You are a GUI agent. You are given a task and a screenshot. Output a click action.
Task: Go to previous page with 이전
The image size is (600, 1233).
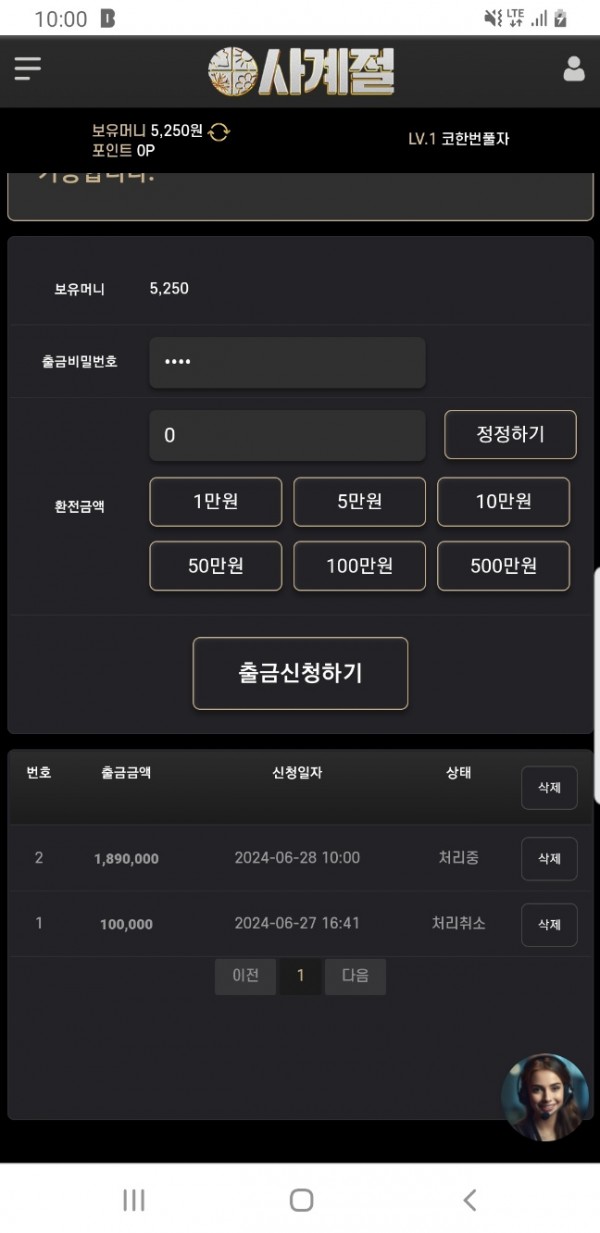pyautogui.click(x=245, y=976)
